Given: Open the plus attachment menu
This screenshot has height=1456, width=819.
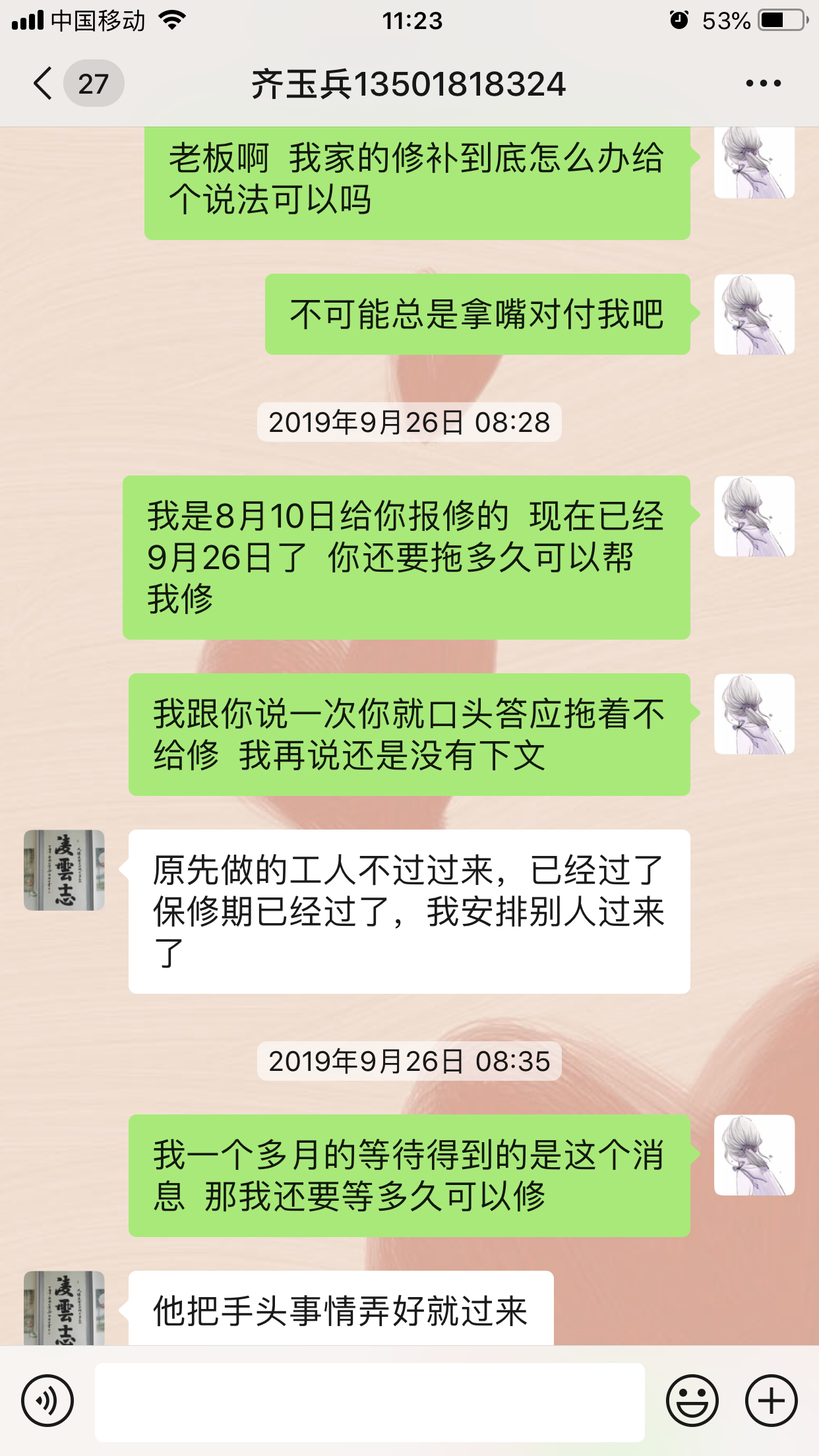Looking at the screenshot, I should click(x=771, y=1401).
